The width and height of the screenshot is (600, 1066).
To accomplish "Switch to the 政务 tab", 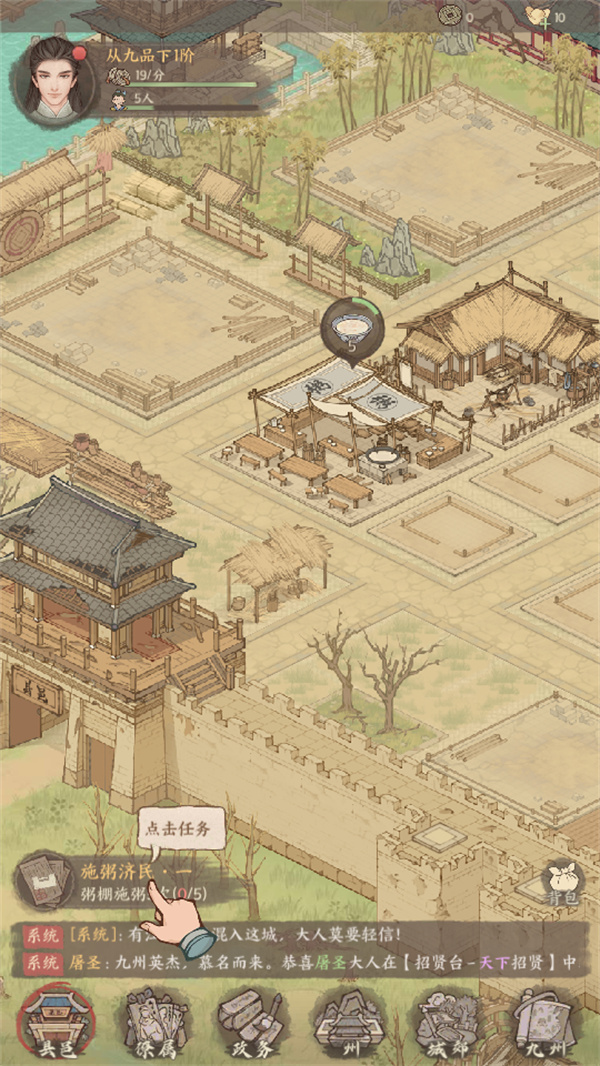I will [250, 1022].
